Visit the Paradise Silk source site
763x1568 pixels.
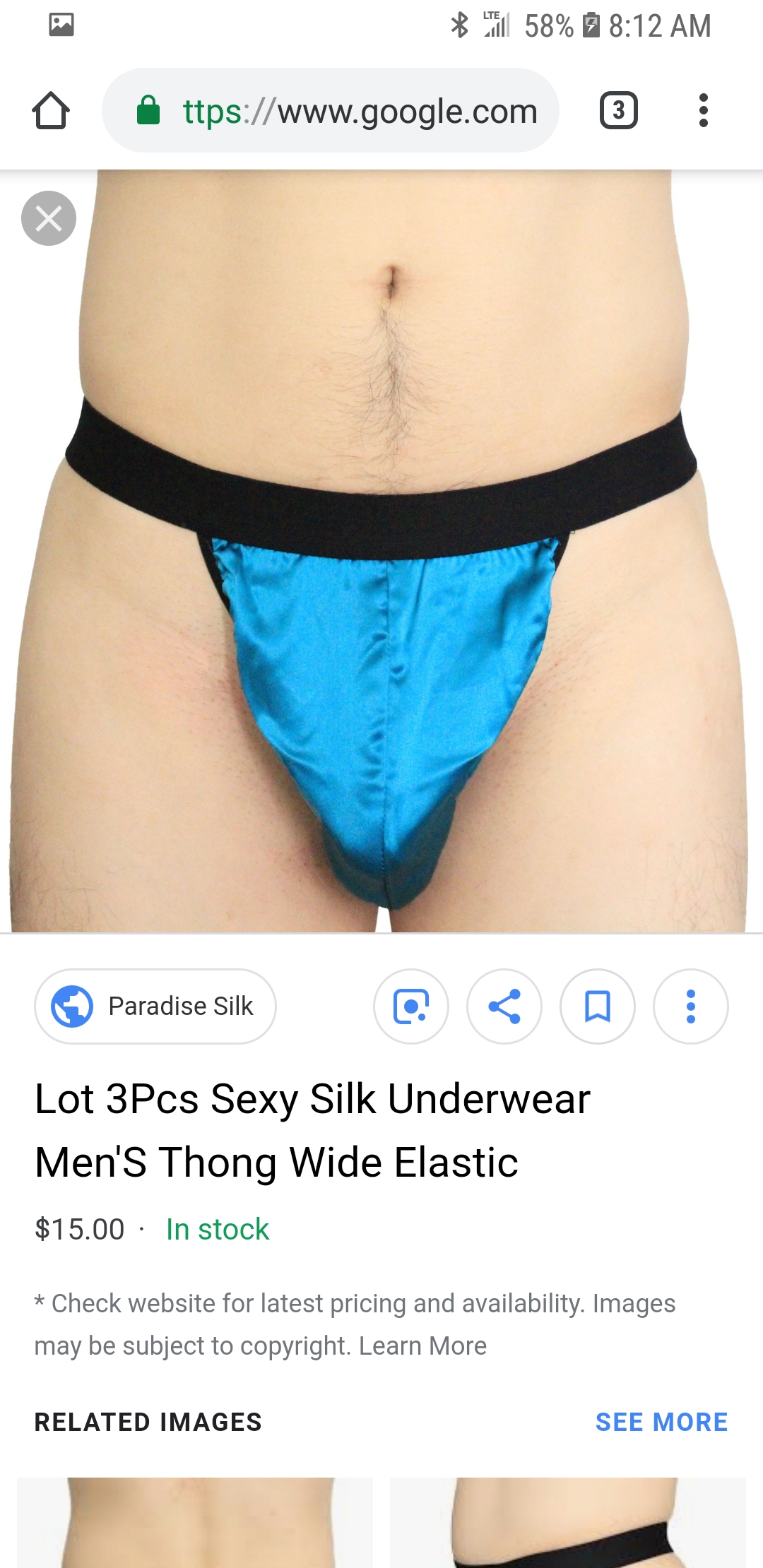pyautogui.click(x=155, y=1006)
